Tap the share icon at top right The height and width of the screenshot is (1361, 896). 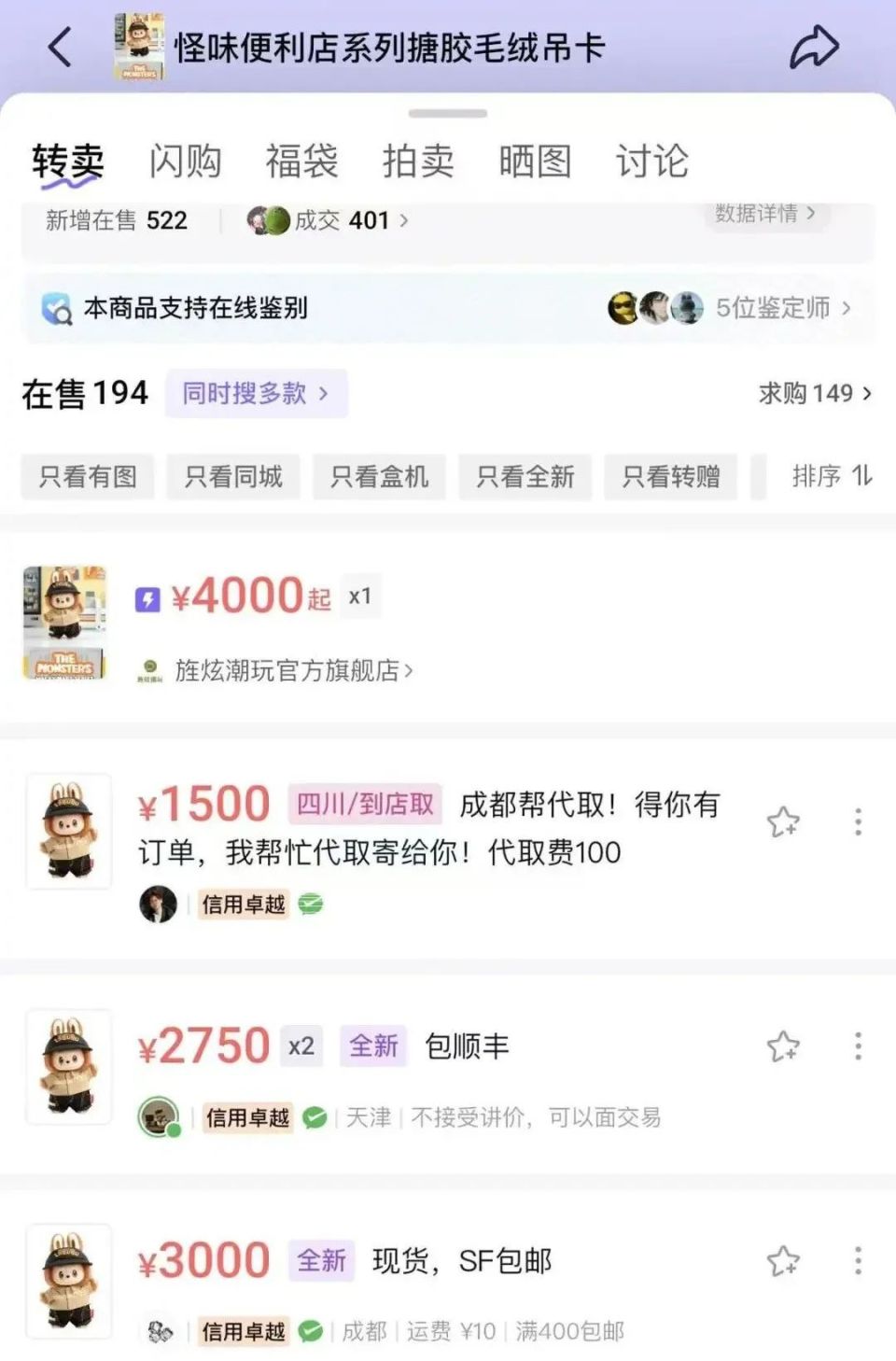(816, 44)
